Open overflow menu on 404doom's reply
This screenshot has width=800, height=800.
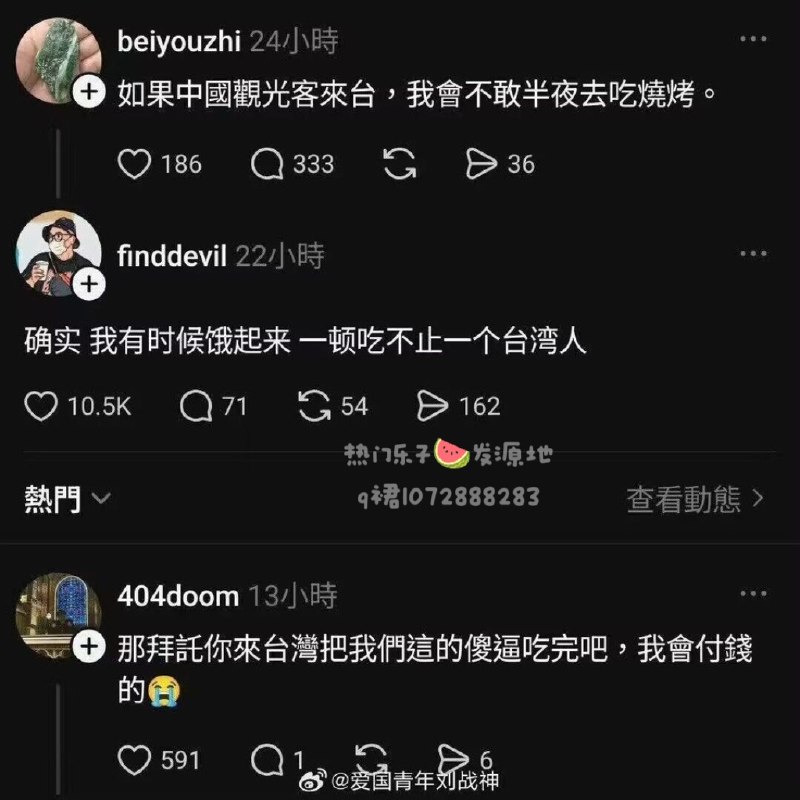pos(752,596)
